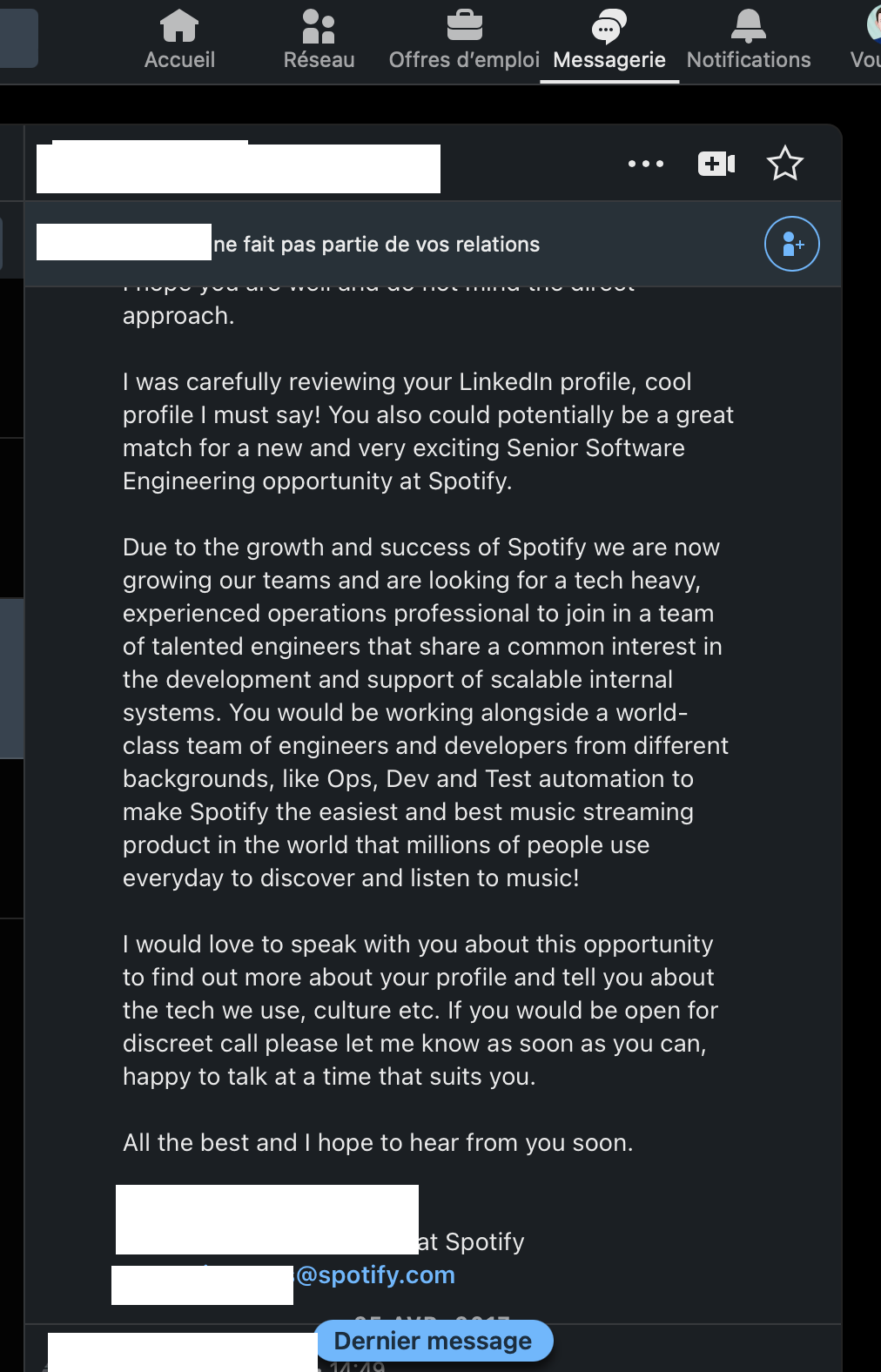Star this conversation
The width and height of the screenshot is (881, 1372).
pos(784,164)
